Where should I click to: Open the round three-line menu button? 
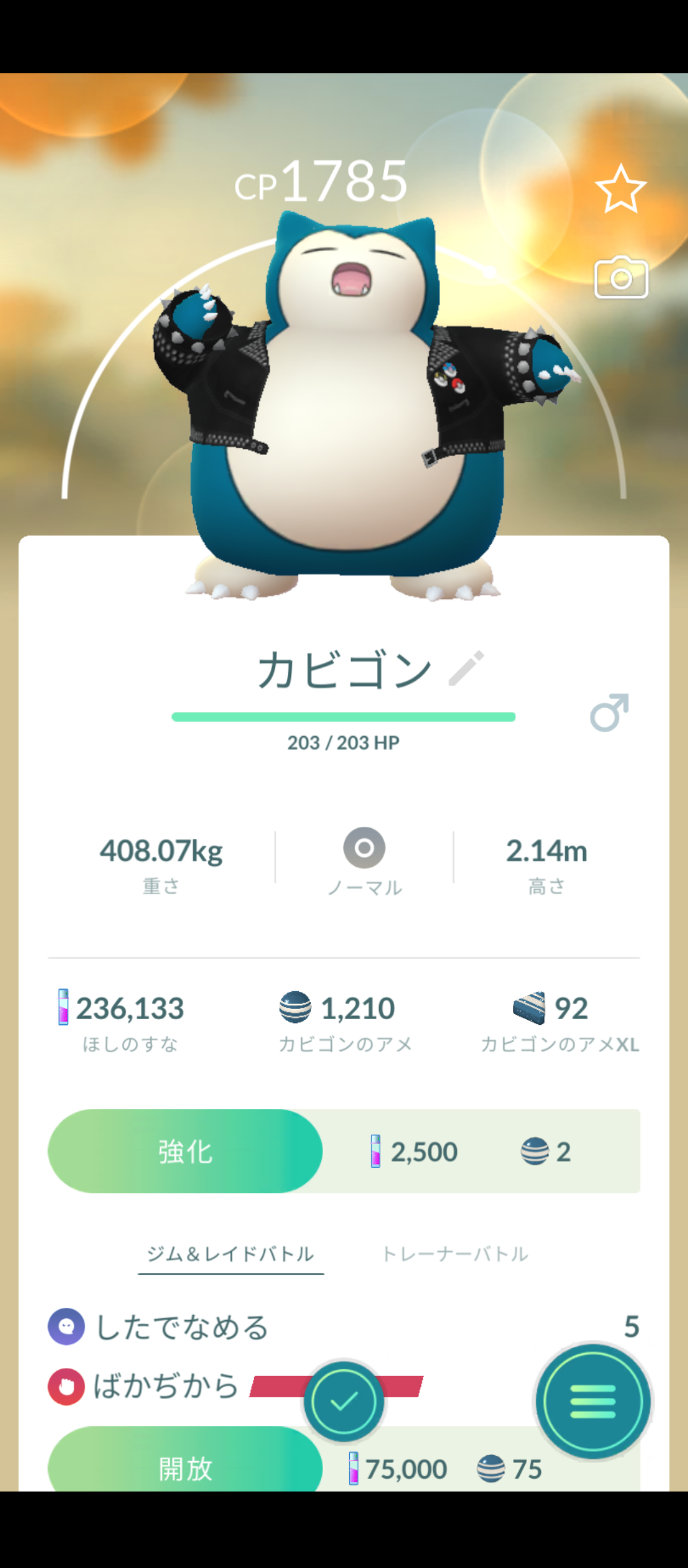pyautogui.click(x=592, y=1401)
